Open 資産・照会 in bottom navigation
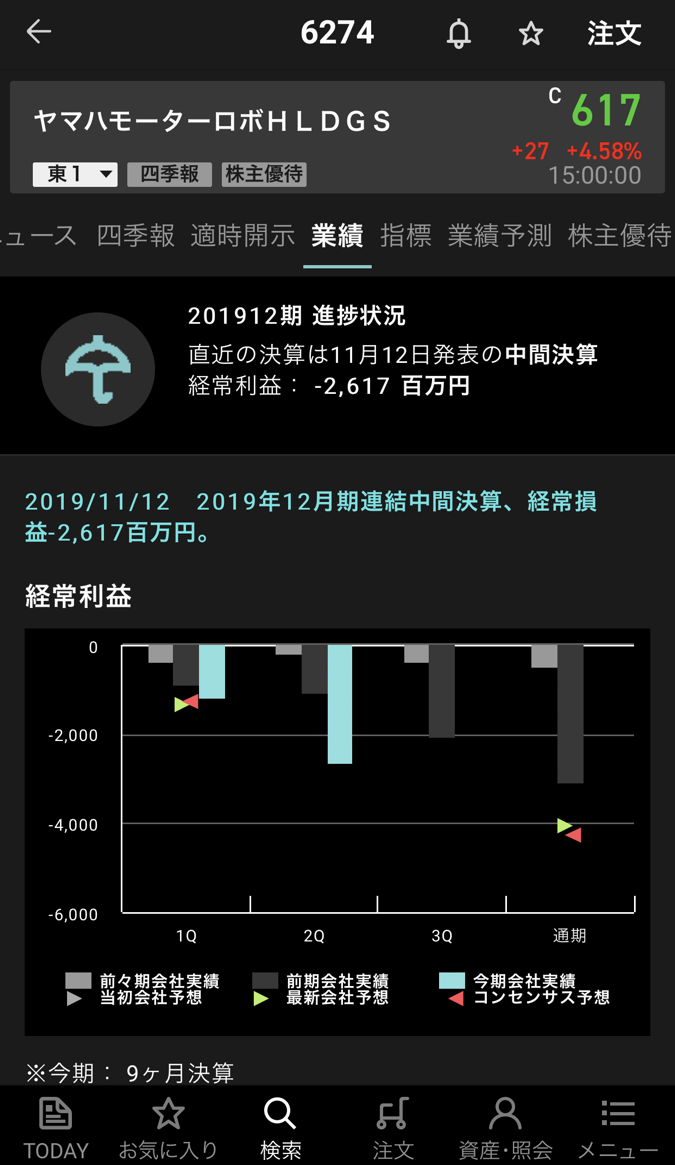Viewport: 675px width, 1165px height. point(505,1127)
